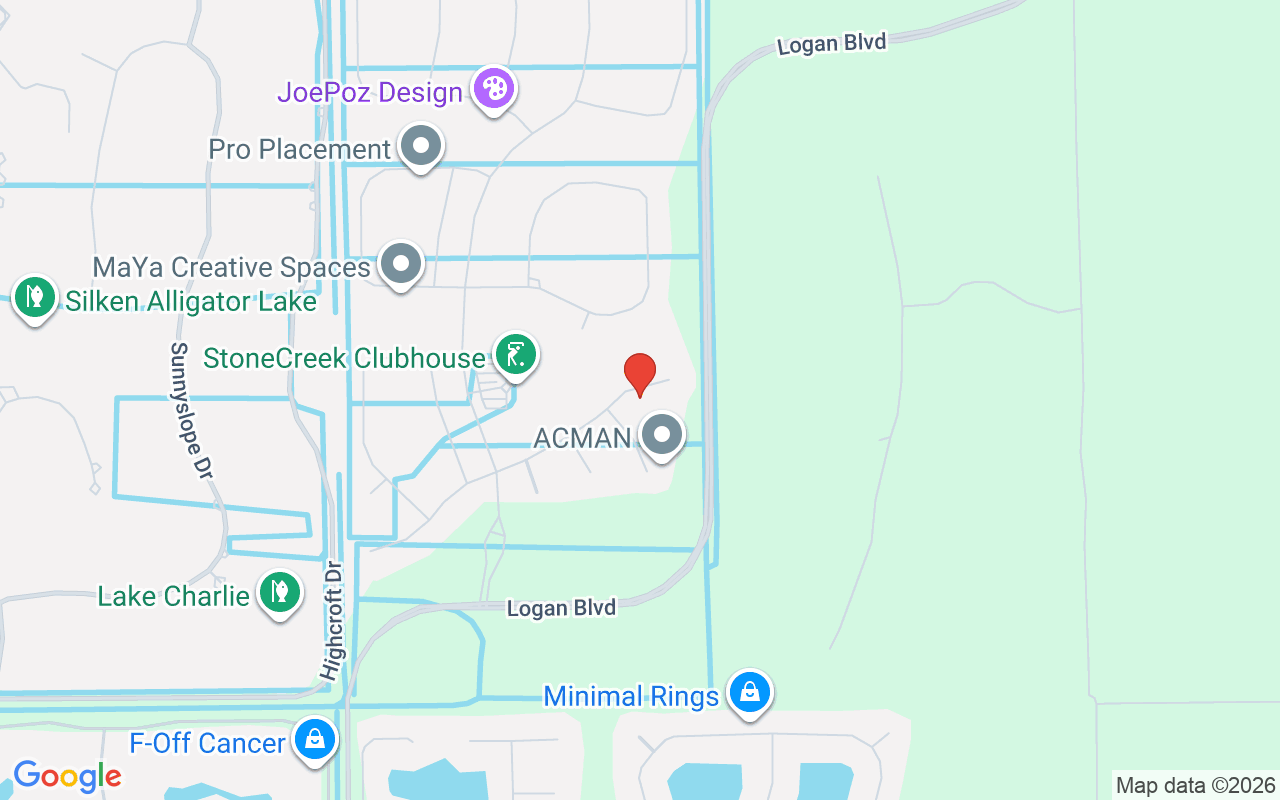The image size is (1280, 800).
Task: Open the JoePoz Design marker
Action: 493,89
